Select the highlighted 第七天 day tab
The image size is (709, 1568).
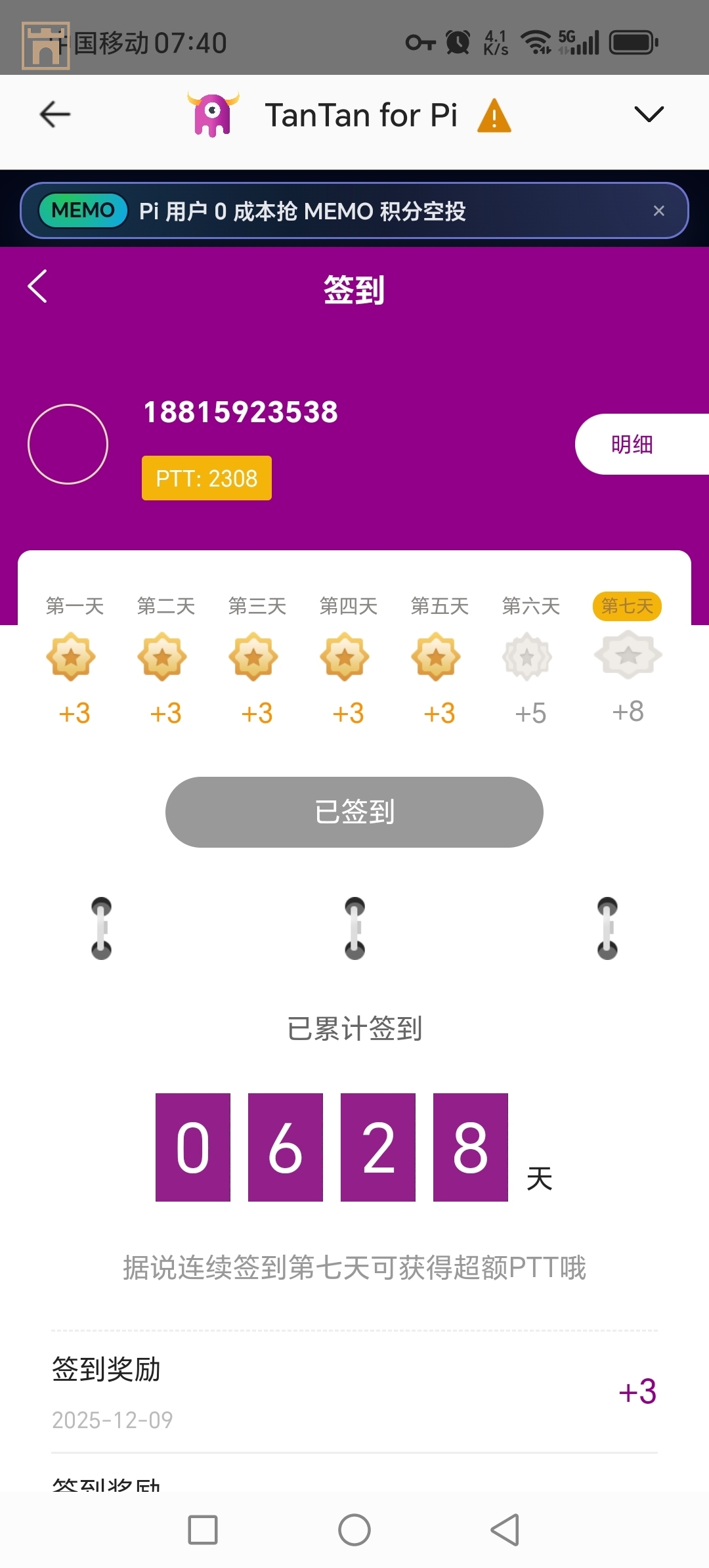pos(627,605)
